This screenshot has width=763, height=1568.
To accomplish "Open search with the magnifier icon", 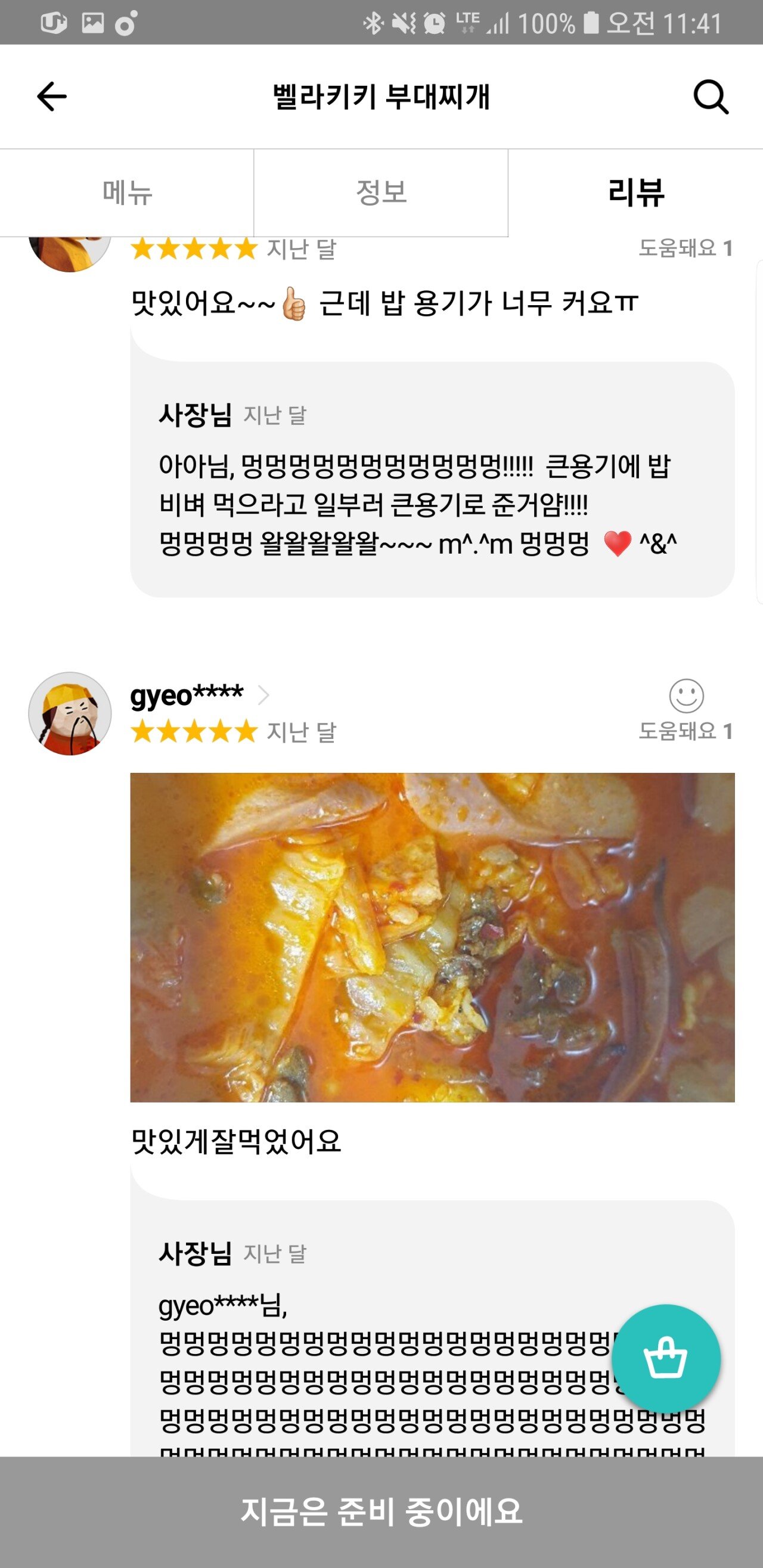I will (710, 97).
